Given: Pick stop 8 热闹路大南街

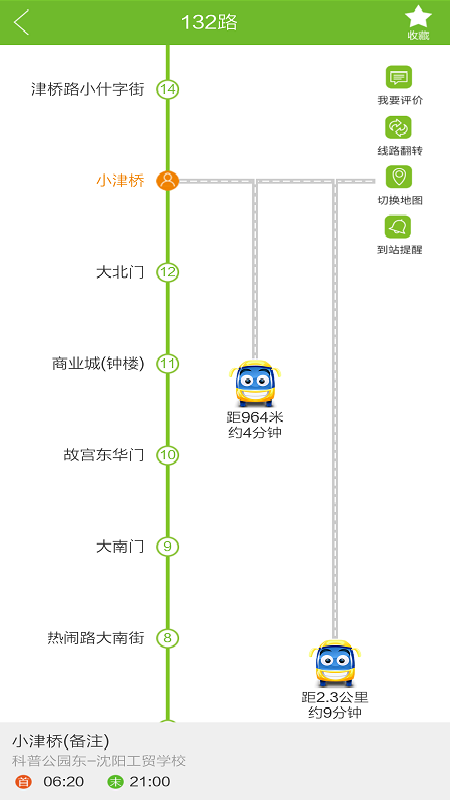Looking at the screenshot, I should pos(113,638).
